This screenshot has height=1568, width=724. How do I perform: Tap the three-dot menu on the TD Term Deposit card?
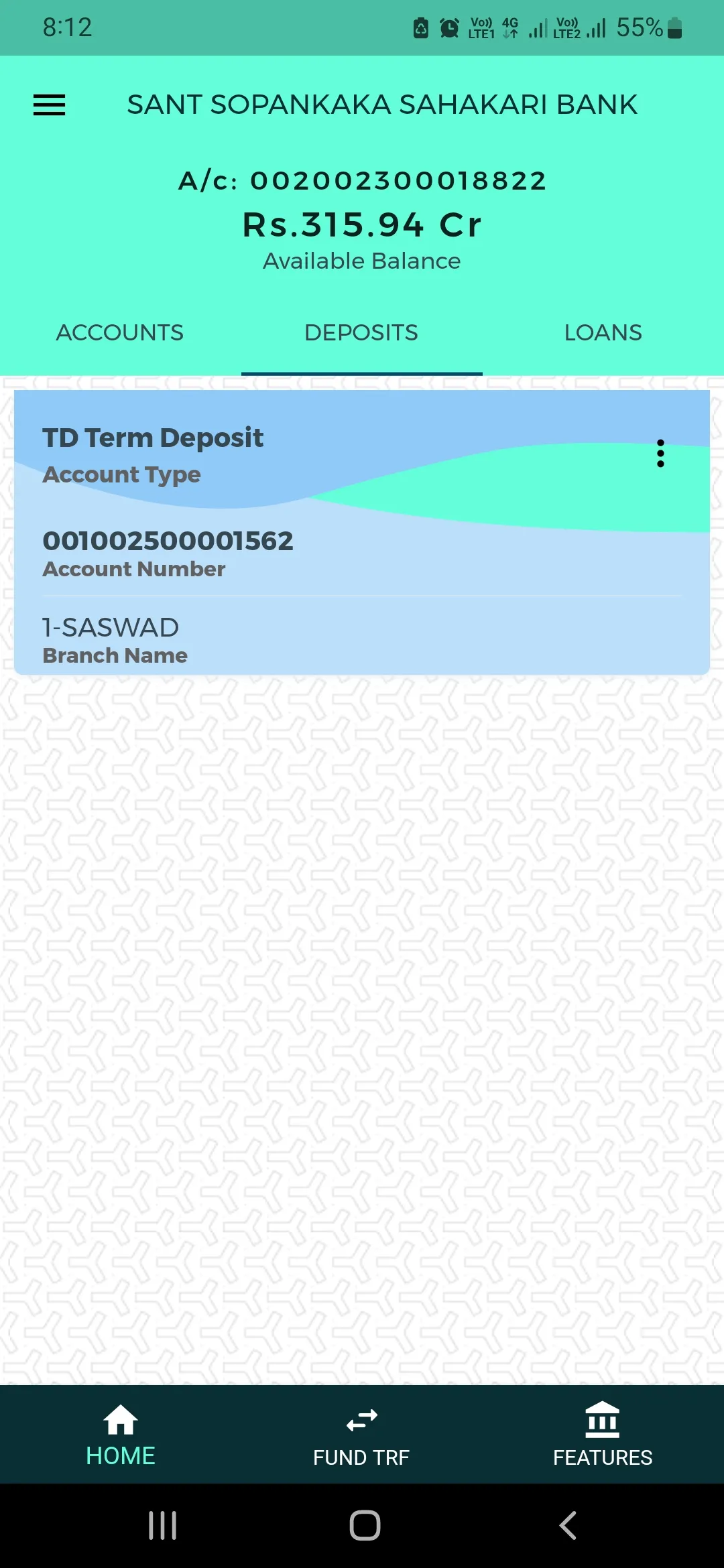pyautogui.click(x=661, y=453)
